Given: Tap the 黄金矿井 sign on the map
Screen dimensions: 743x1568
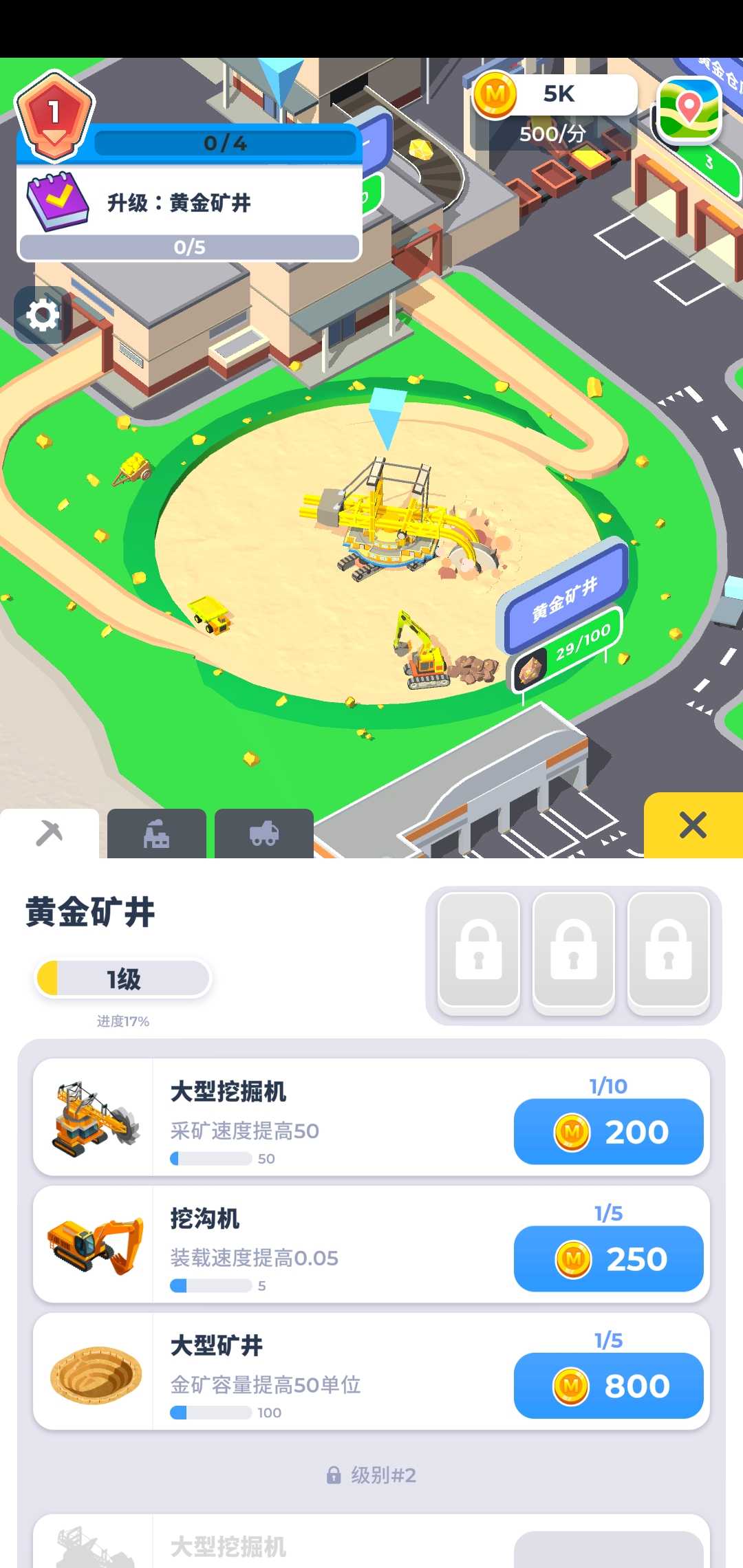Looking at the screenshot, I should 566,596.
